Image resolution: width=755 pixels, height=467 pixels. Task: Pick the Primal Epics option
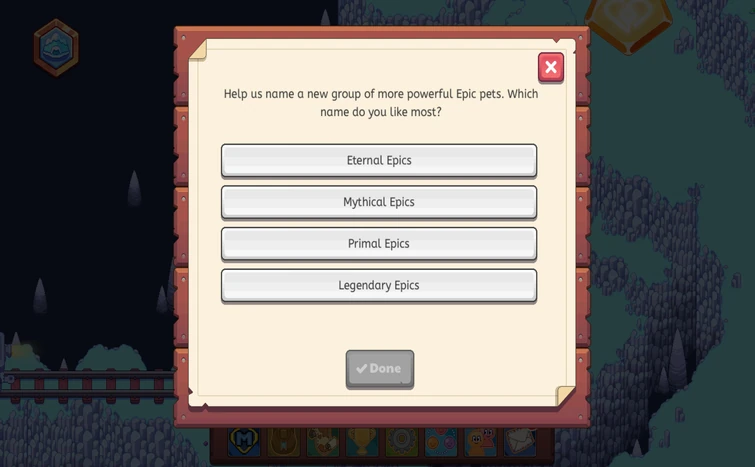pyautogui.click(x=378, y=244)
